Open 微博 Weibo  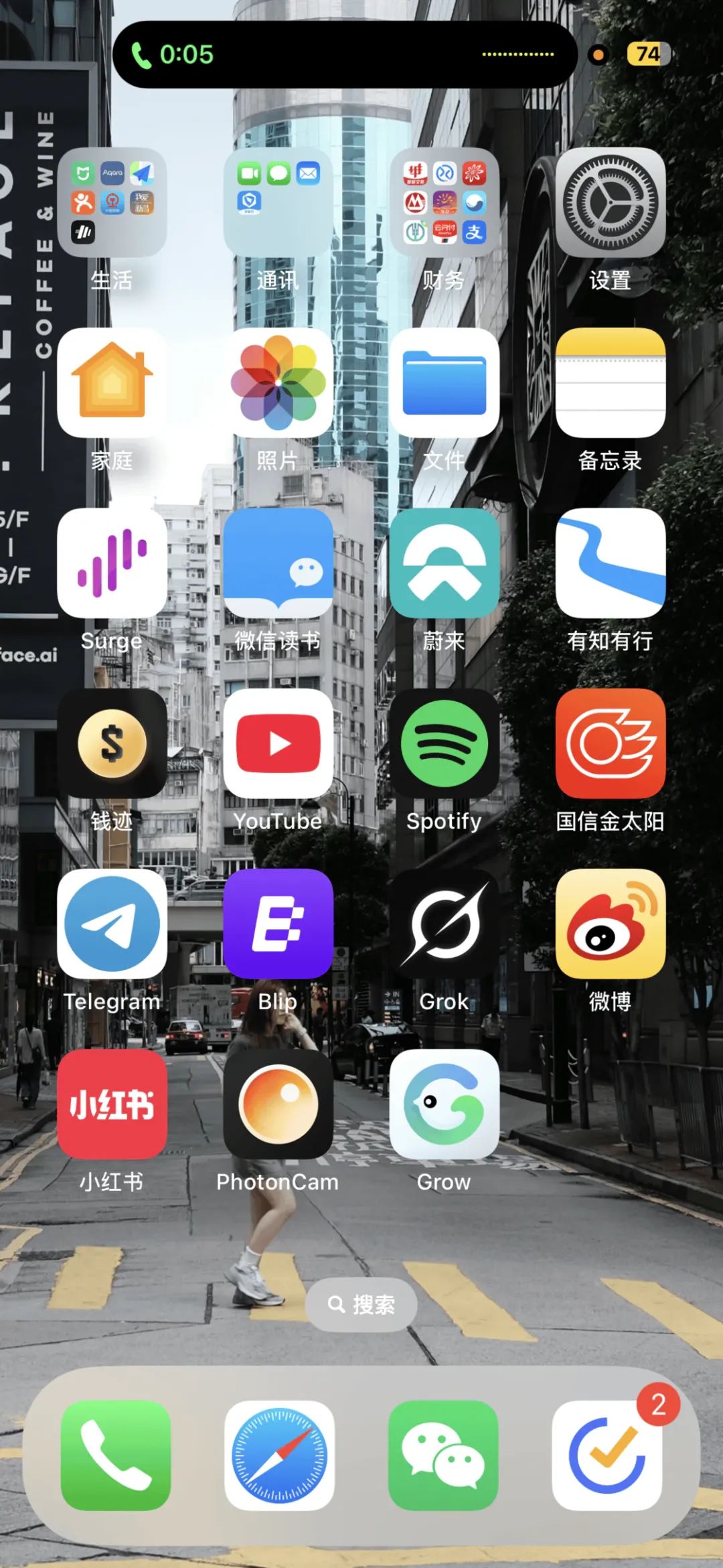(x=610, y=924)
